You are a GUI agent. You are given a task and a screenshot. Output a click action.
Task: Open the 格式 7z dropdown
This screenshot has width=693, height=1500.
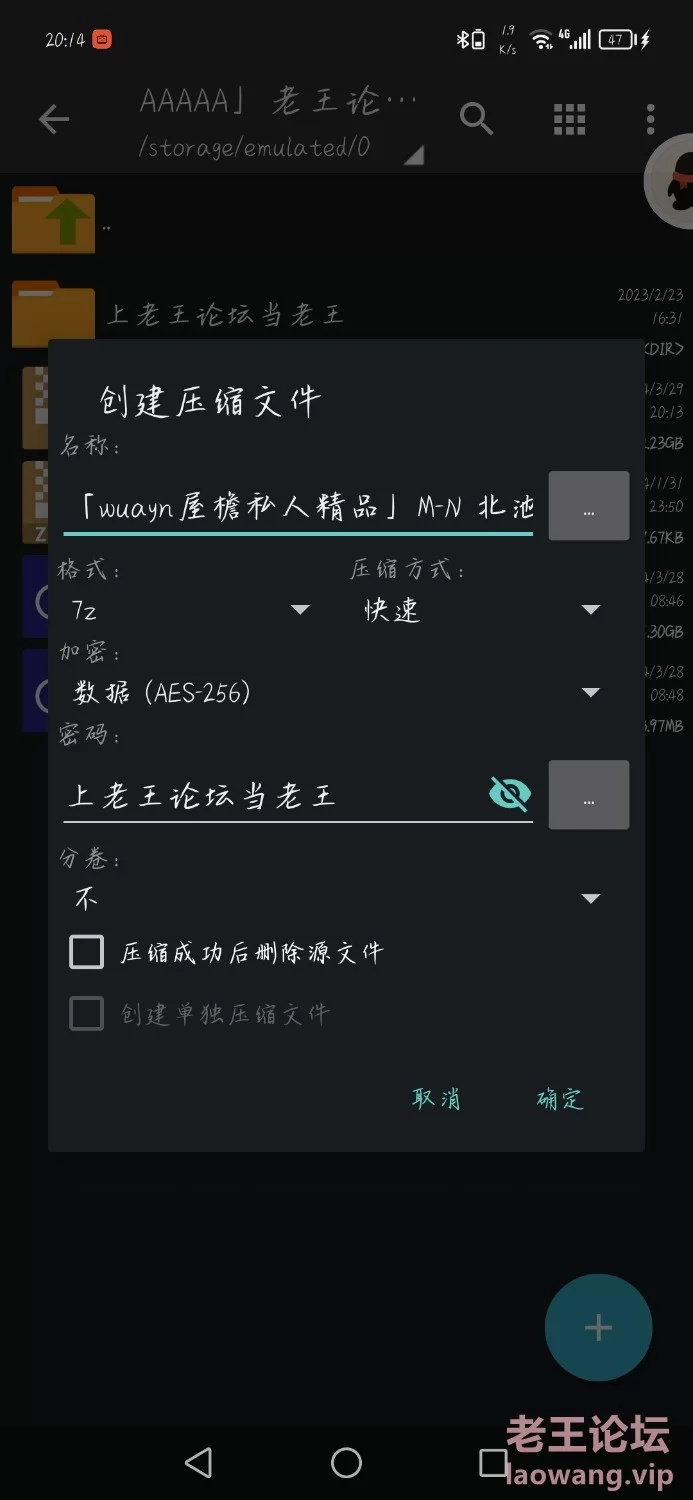click(x=190, y=610)
